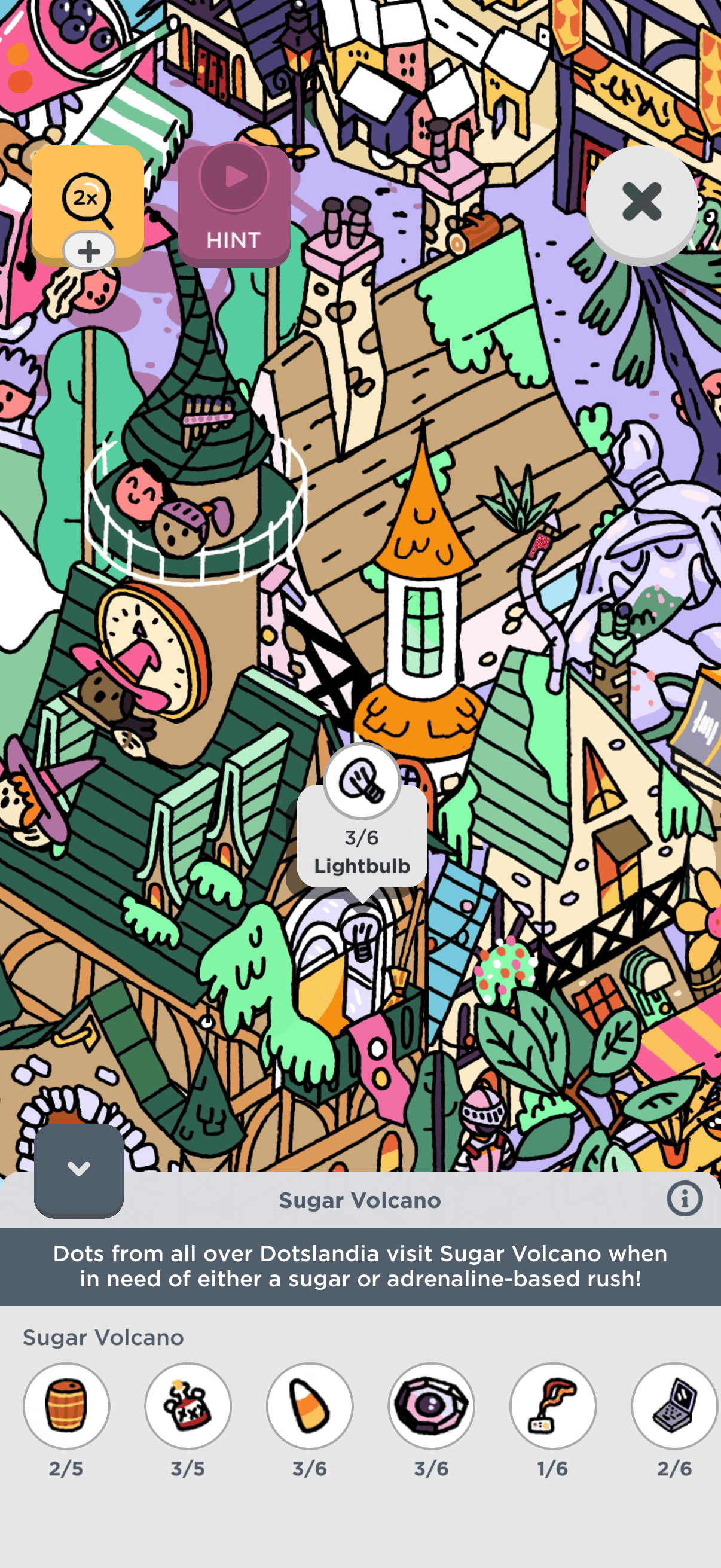
Task: Select the potion bottle item showing 3/5
Action: click(188, 1405)
